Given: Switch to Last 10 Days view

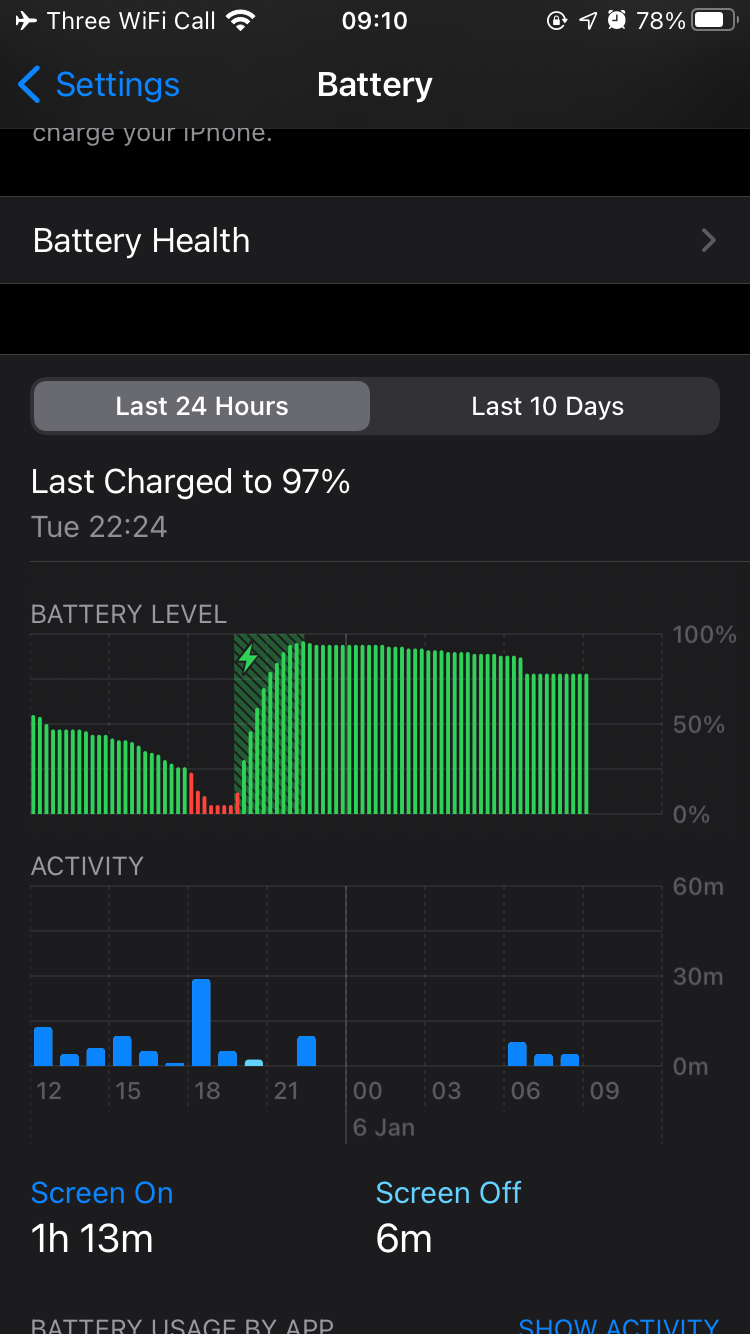Looking at the screenshot, I should point(547,406).
